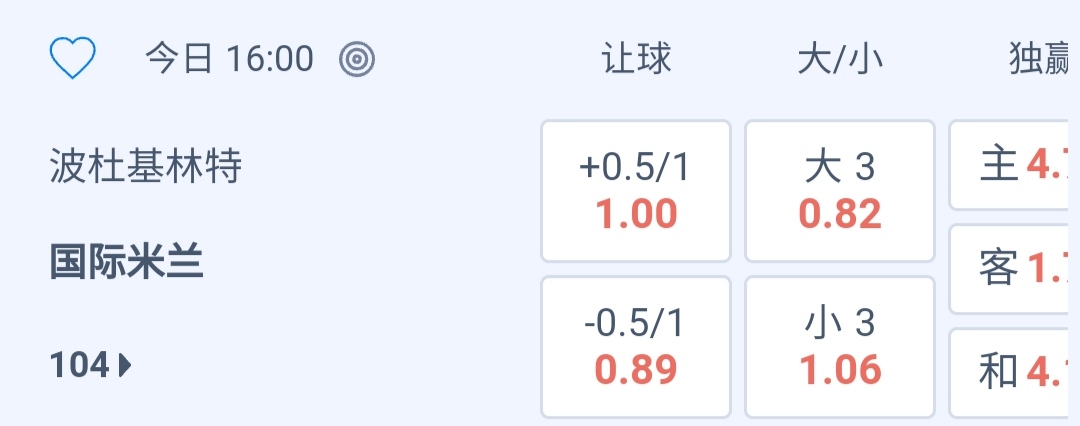Favorite this match with the heart icon
Image resolution: width=1080 pixels, height=426 pixels.
(x=72, y=59)
